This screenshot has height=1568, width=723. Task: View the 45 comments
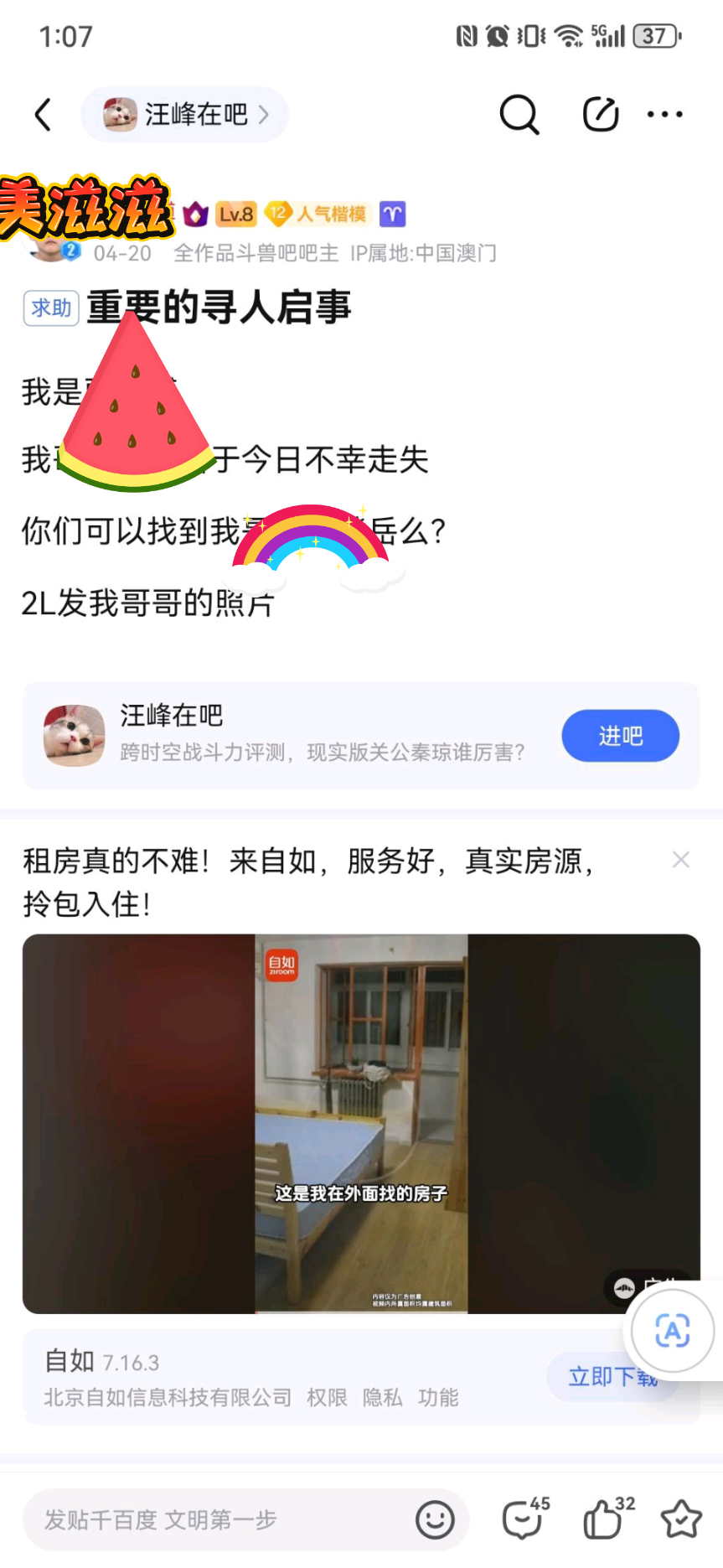click(x=524, y=1519)
